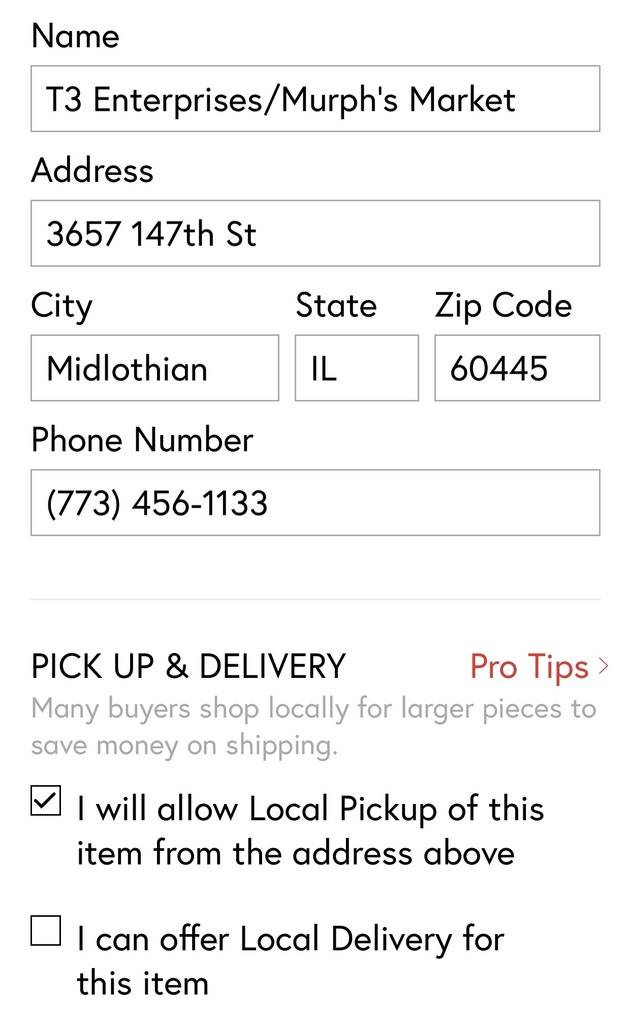Screen dimensions: 631x1024
Task: Uncheck the Local Pickup checkbox
Action: coord(46,802)
